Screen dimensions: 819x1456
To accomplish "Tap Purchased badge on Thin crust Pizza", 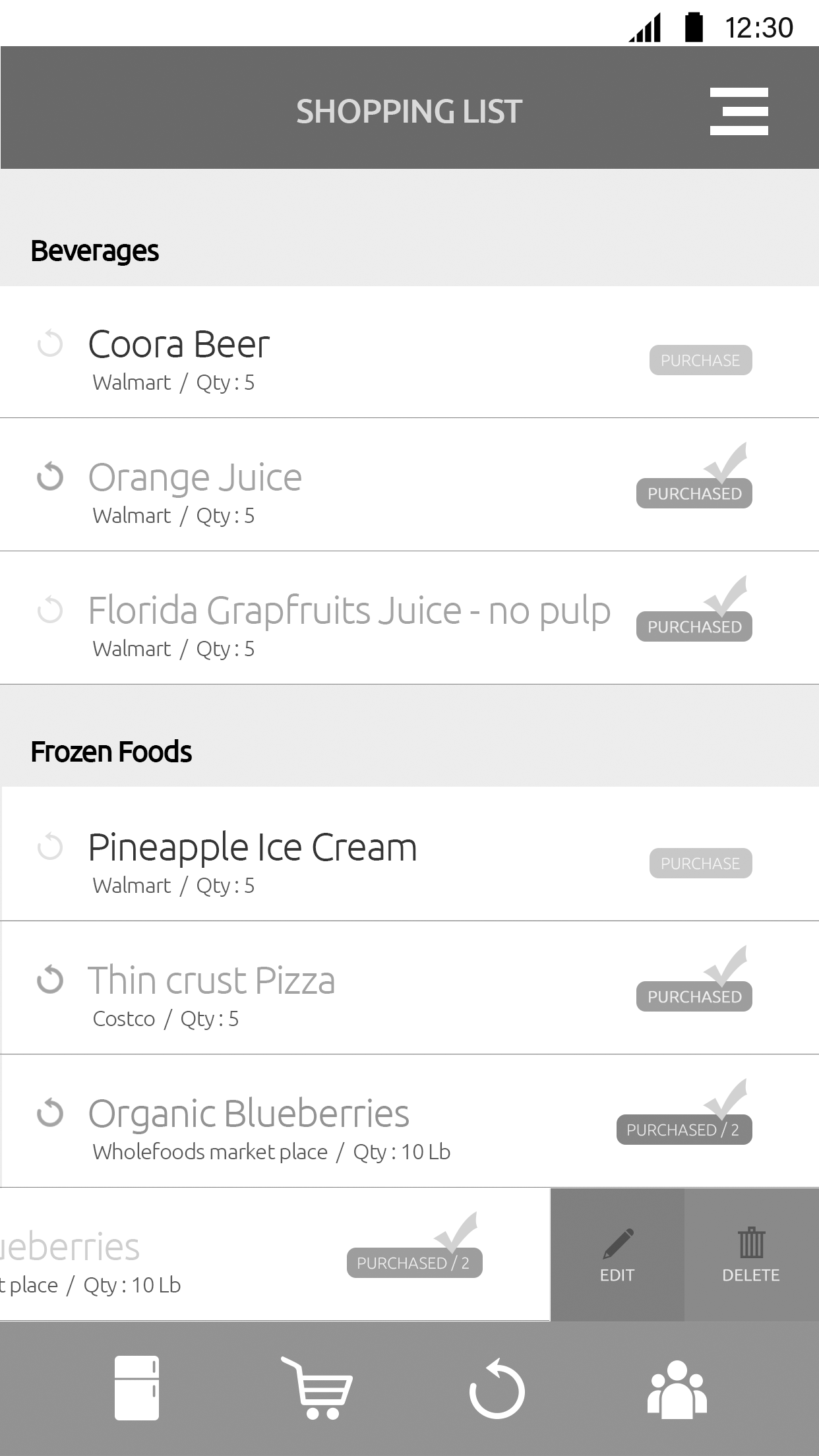I will [x=694, y=996].
